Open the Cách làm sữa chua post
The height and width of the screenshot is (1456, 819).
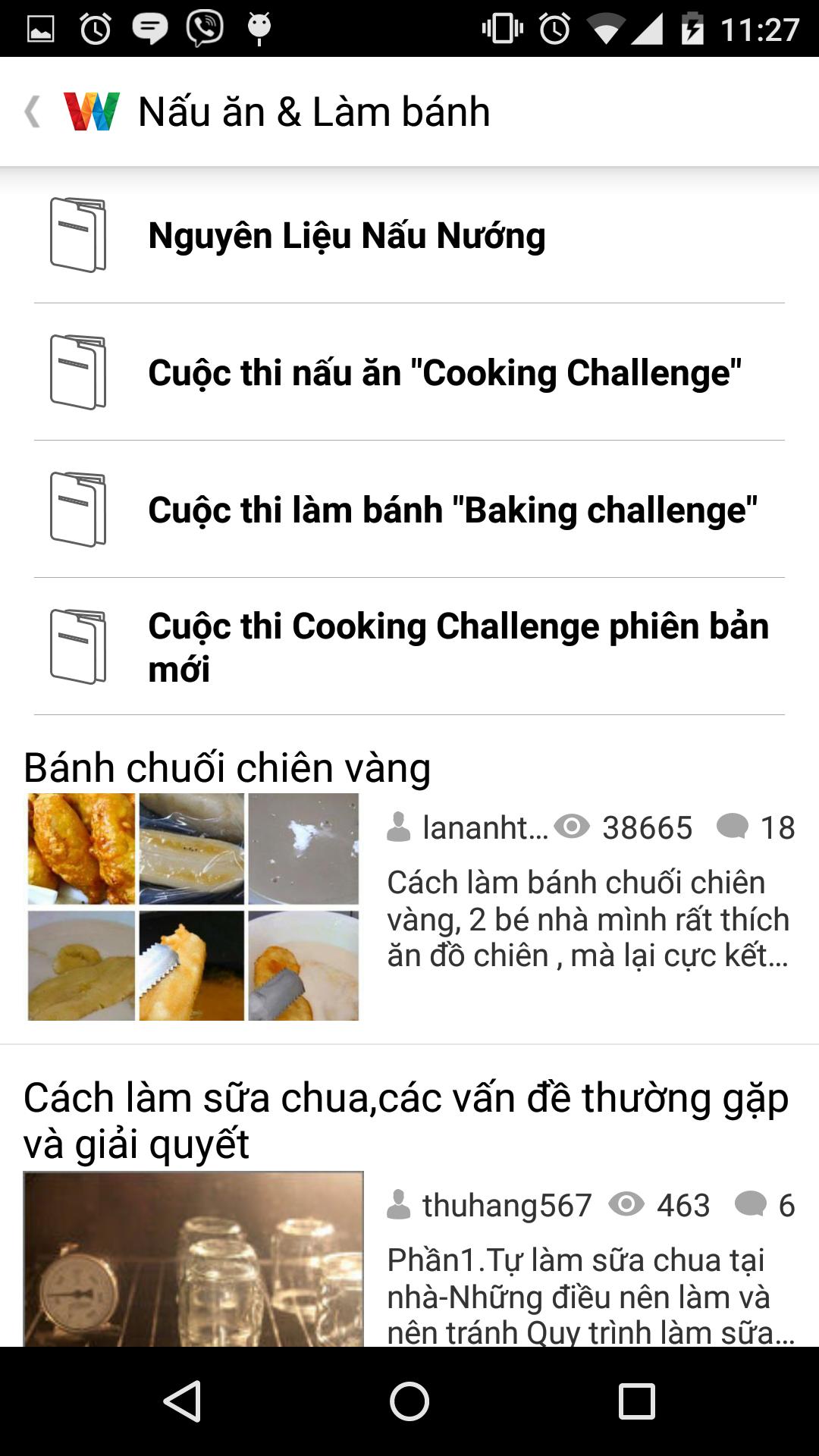click(406, 1120)
